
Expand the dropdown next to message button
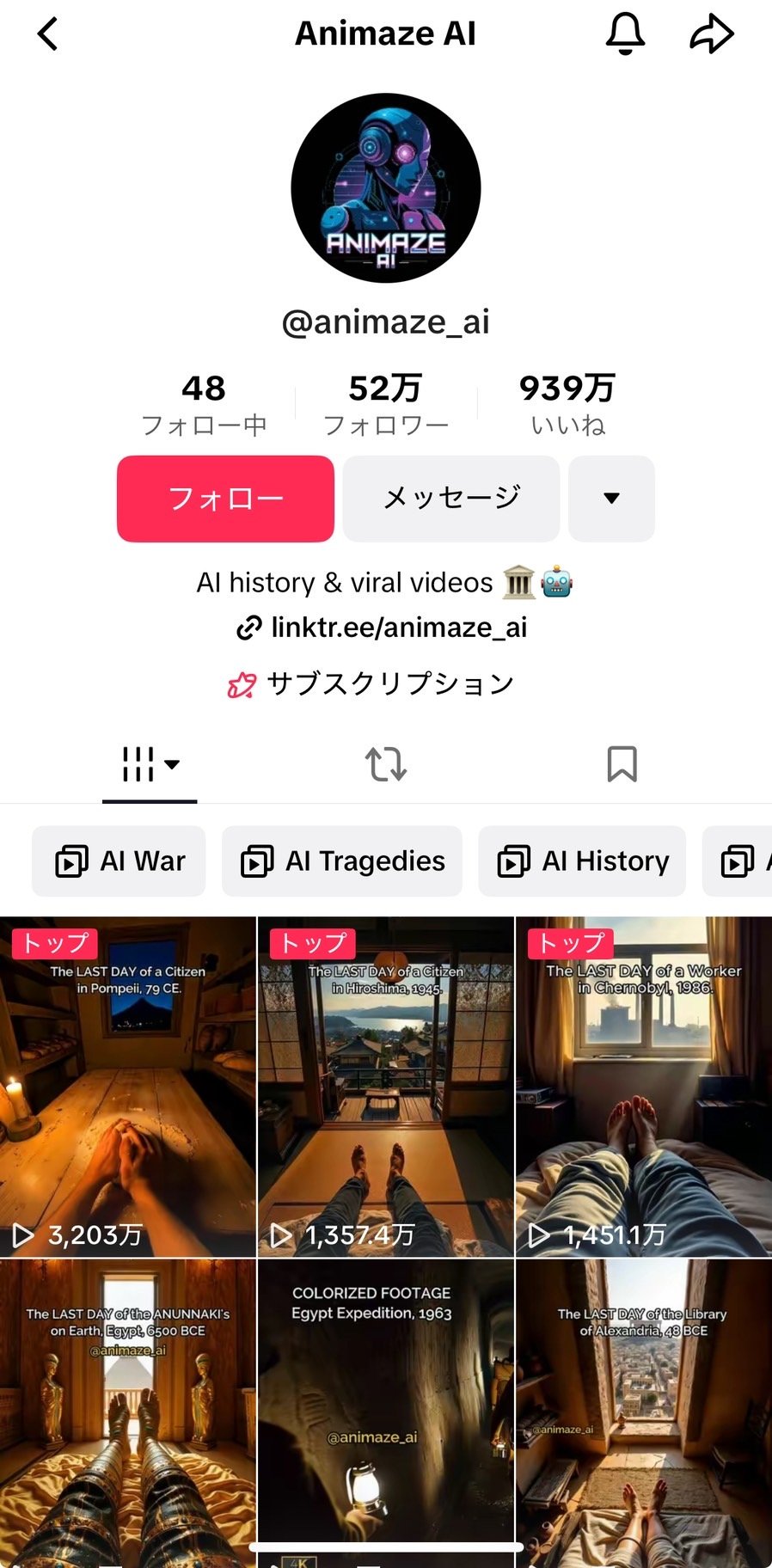tap(611, 499)
